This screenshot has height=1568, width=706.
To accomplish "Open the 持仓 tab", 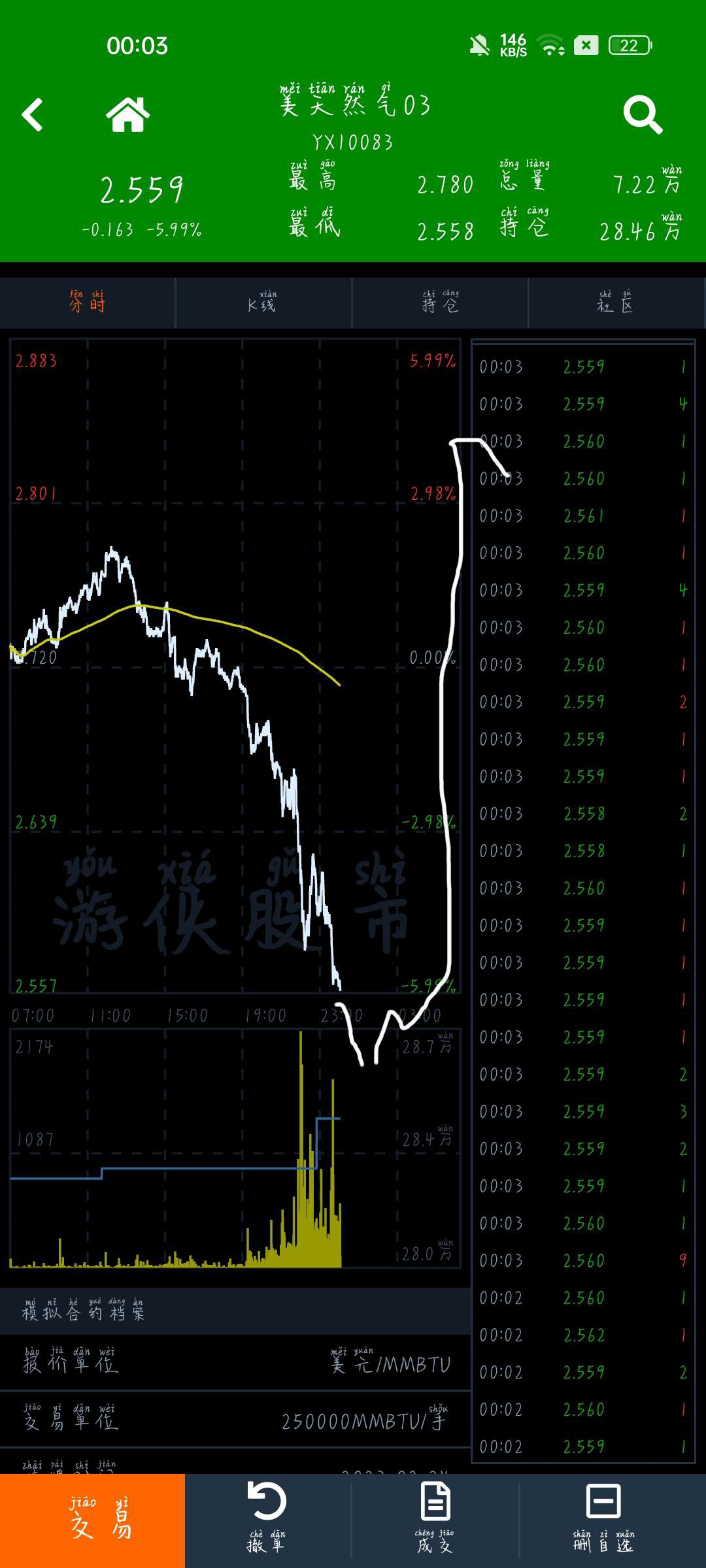I will [440, 302].
